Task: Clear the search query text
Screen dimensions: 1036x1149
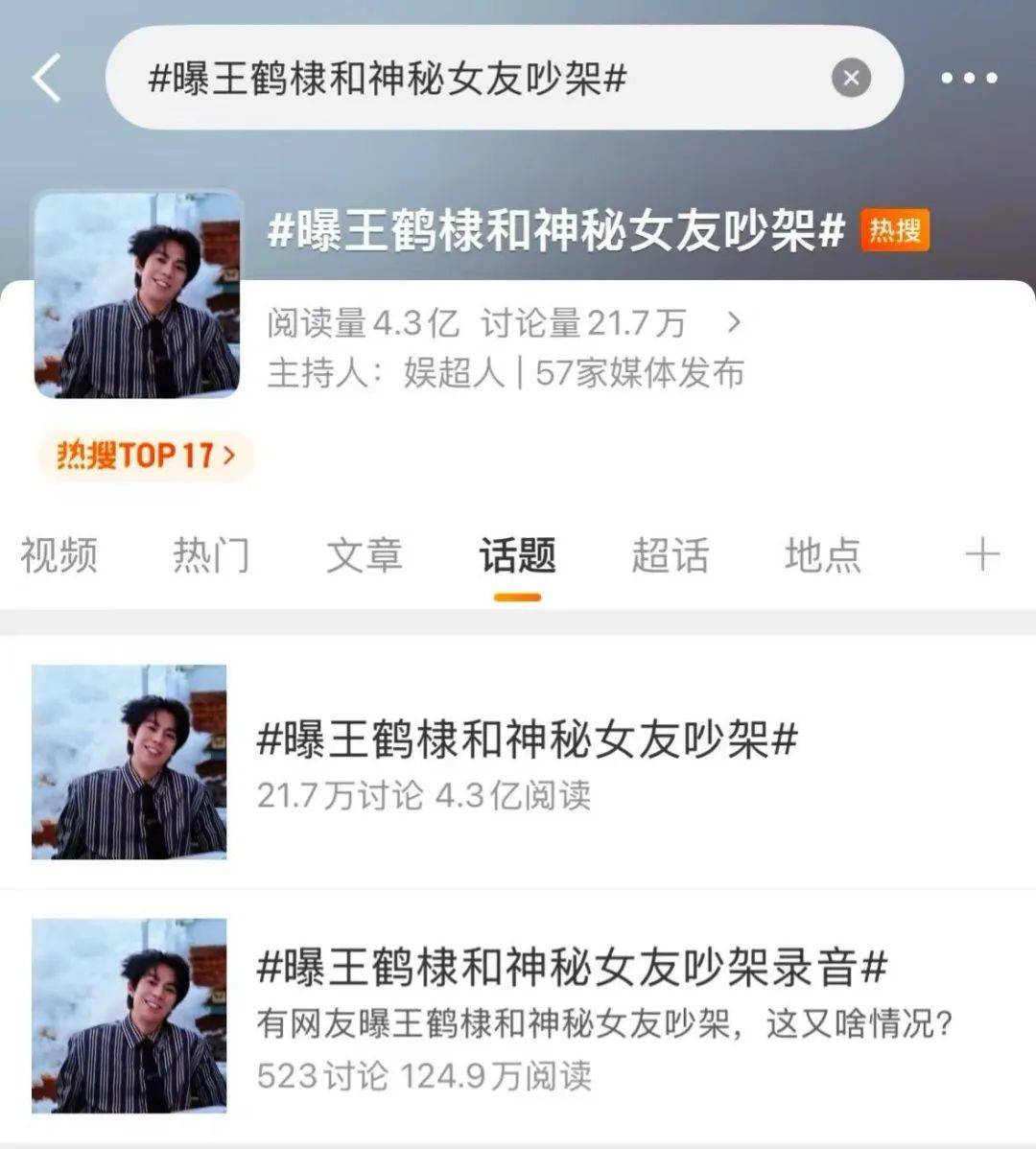Action: click(x=850, y=78)
